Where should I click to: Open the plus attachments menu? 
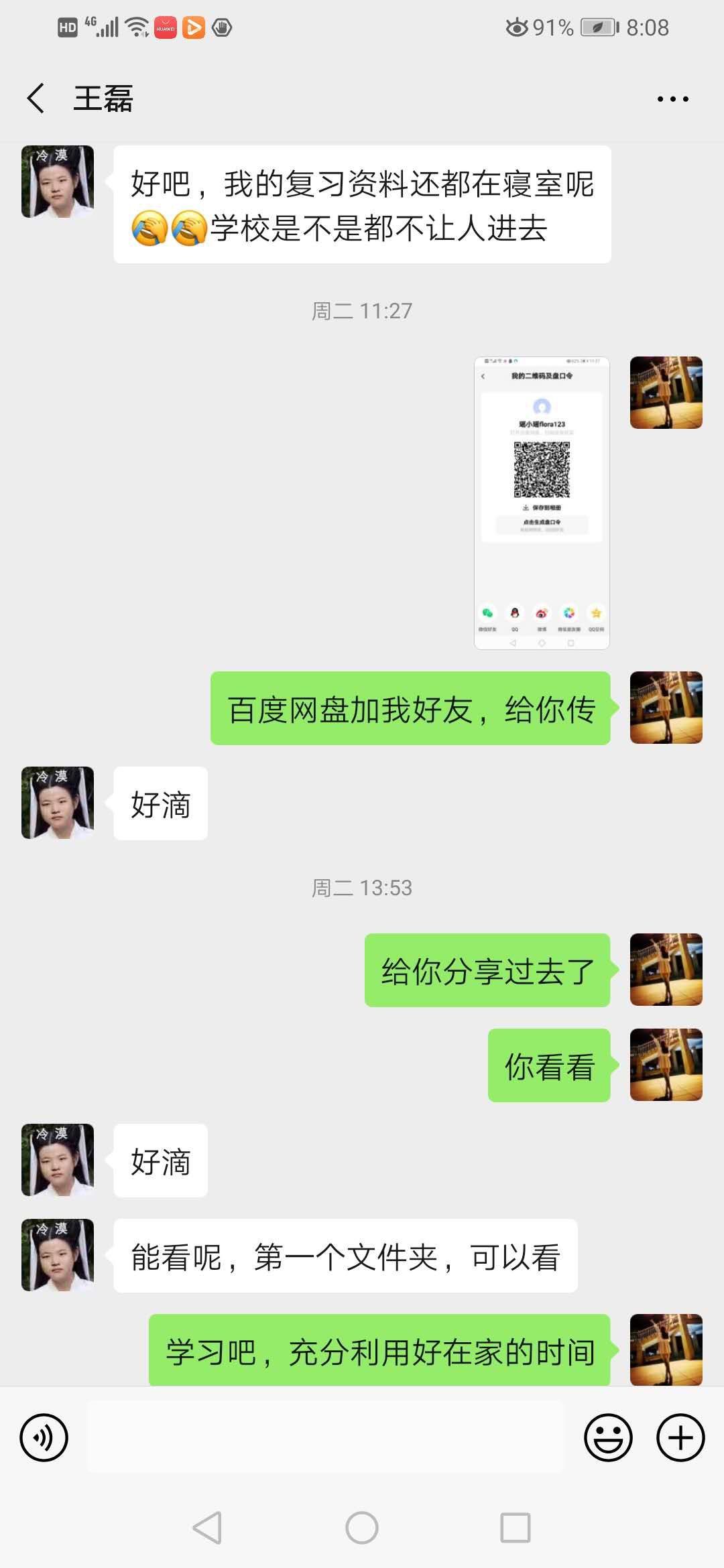[x=680, y=1437]
